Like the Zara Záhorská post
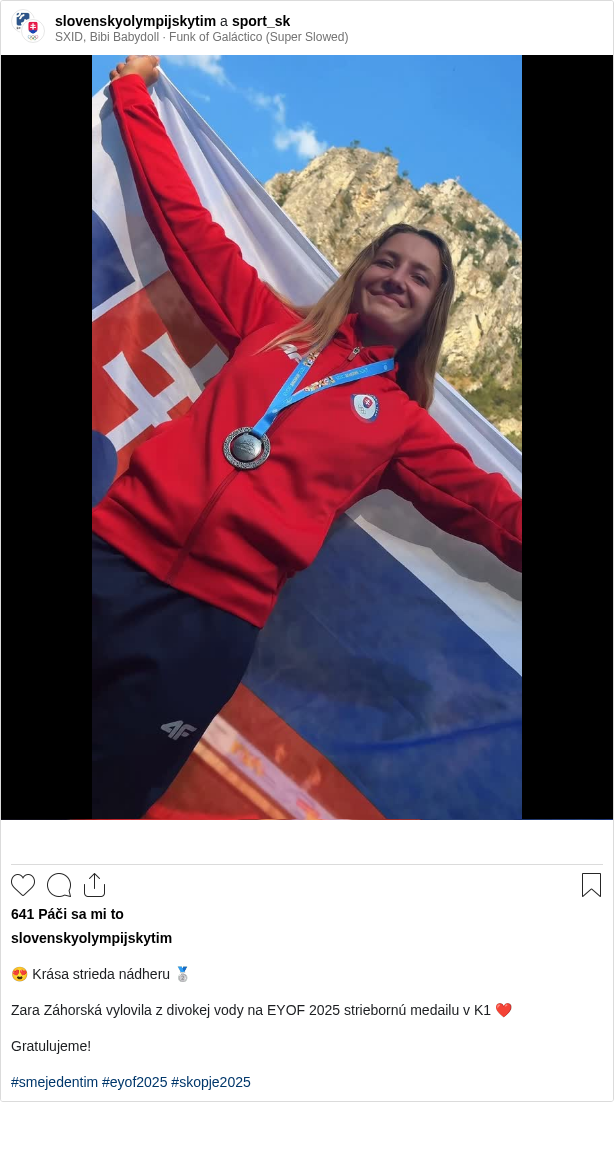 (23, 885)
